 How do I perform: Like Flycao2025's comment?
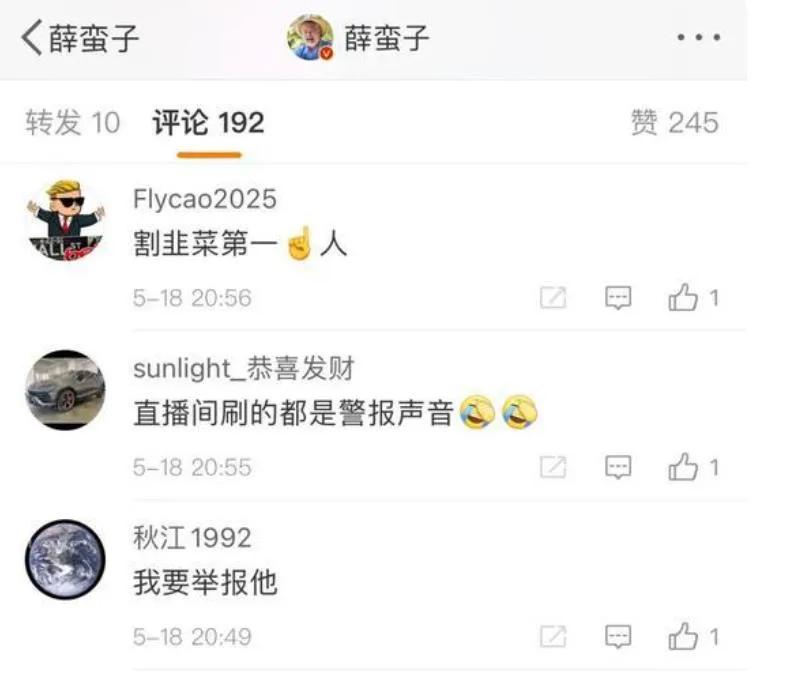693,297
